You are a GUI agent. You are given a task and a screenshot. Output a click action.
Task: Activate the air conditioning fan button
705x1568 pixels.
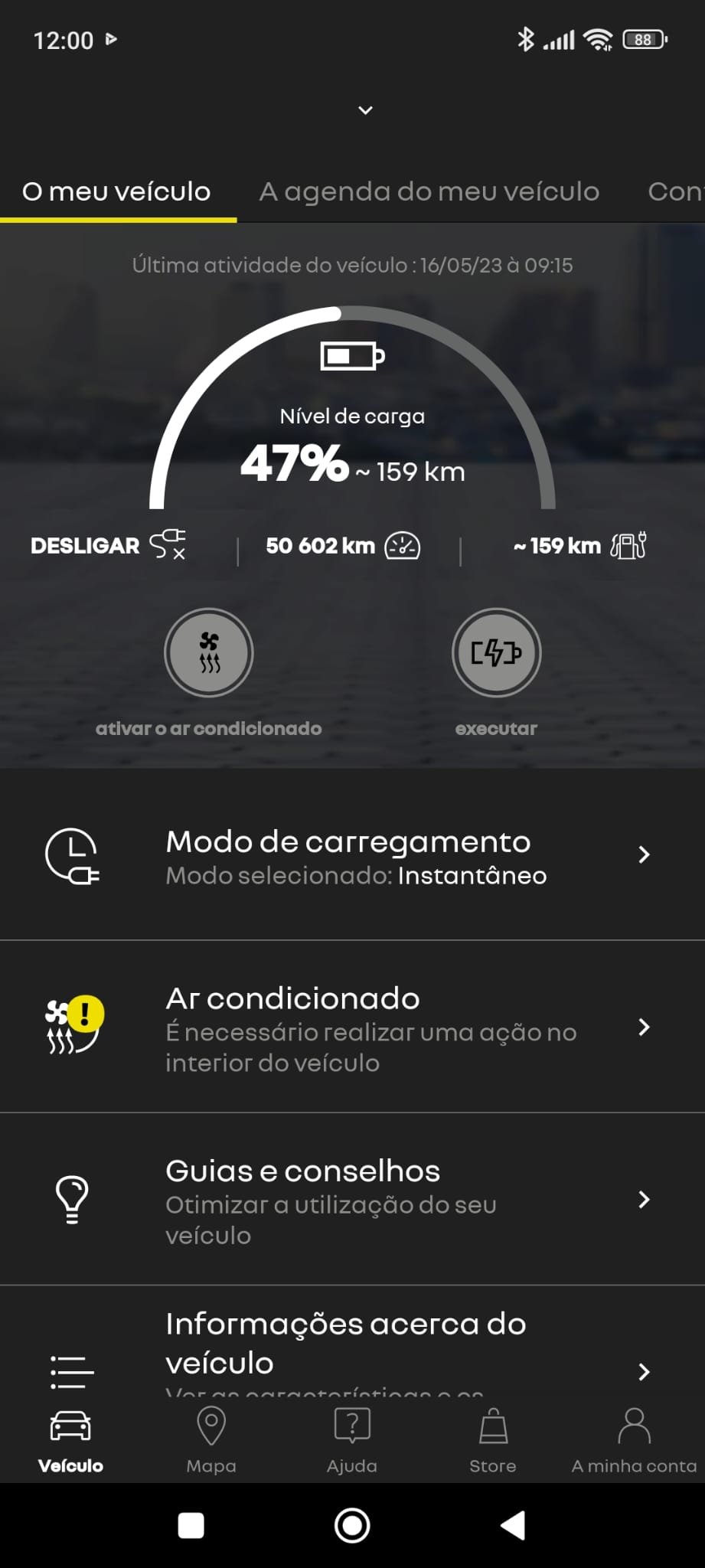209,653
